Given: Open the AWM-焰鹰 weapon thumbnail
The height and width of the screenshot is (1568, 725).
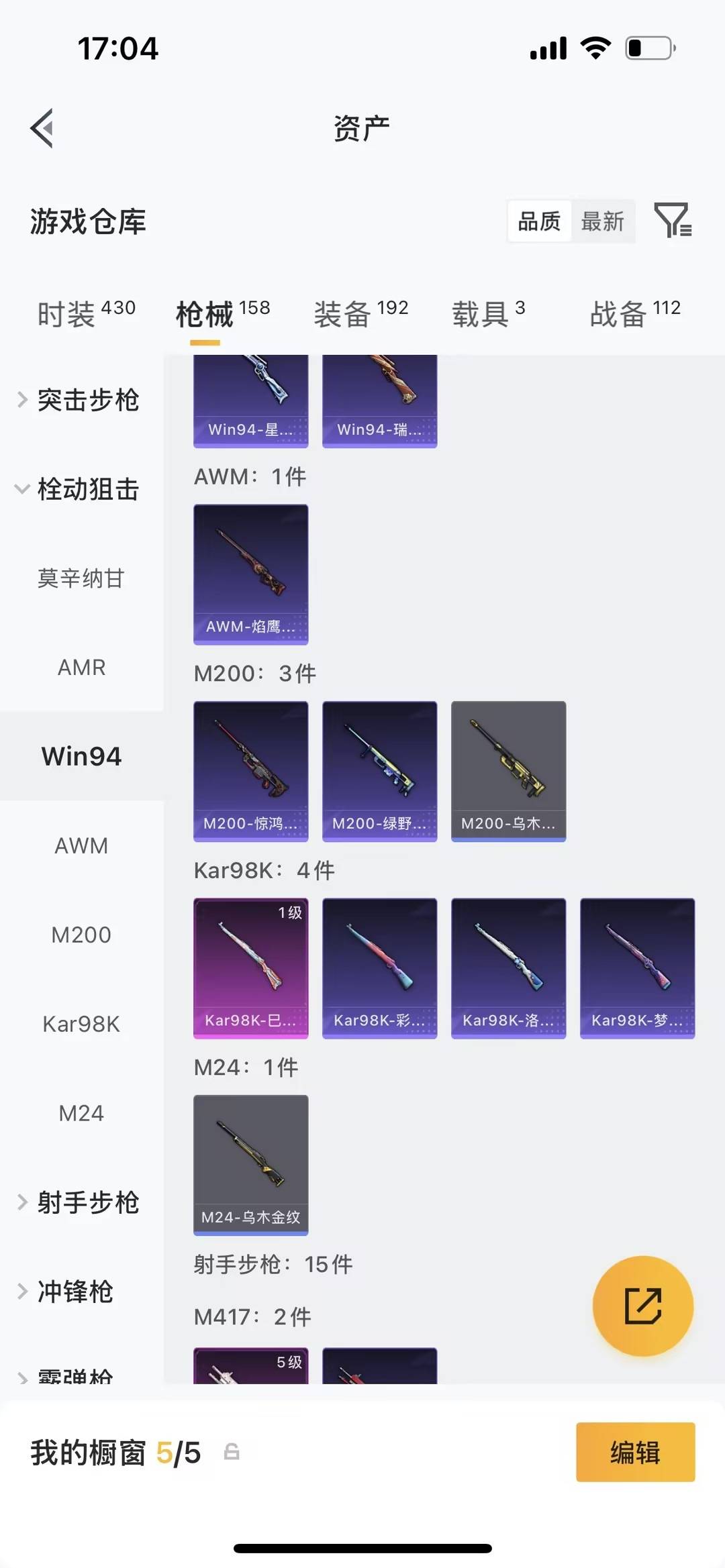Looking at the screenshot, I should pos(250,574).
